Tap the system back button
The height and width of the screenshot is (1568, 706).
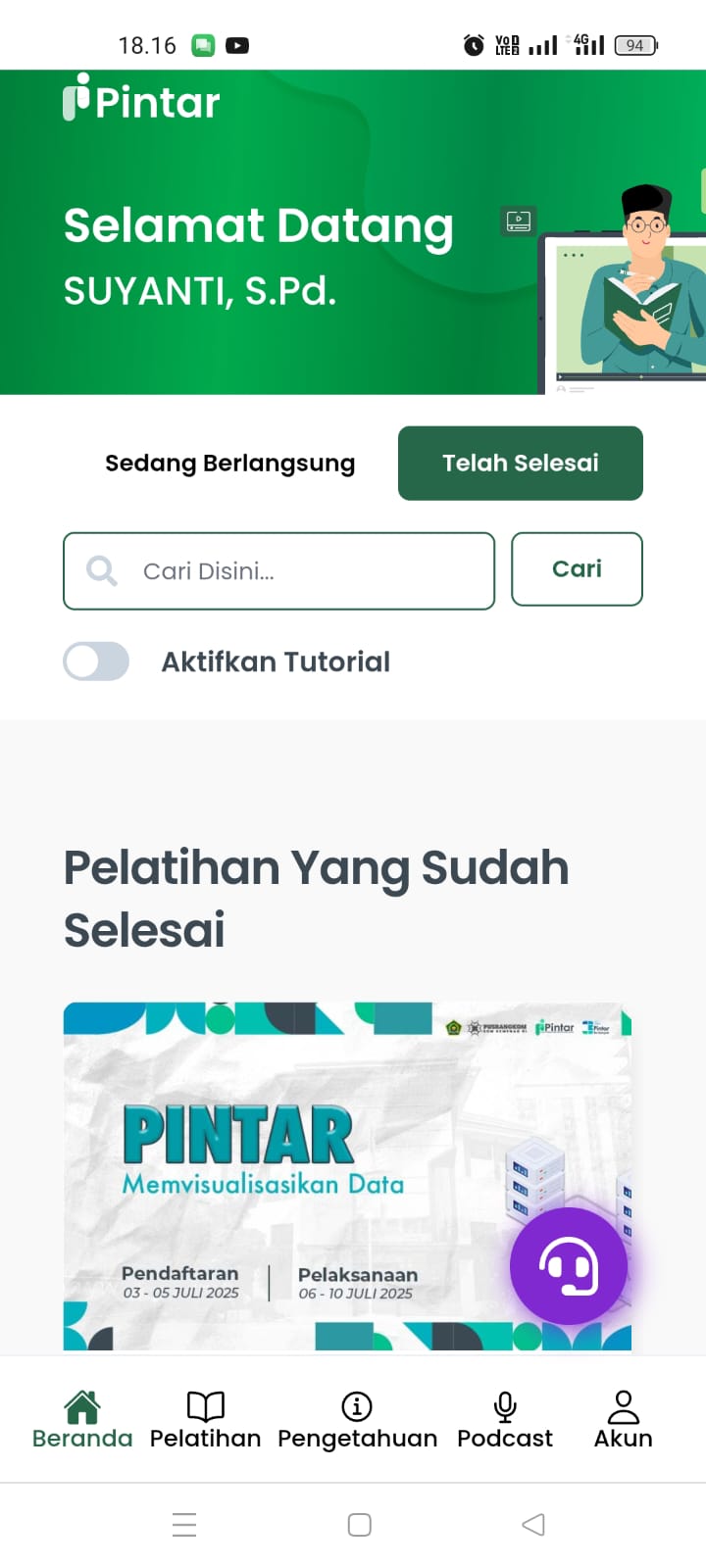pyautogui.click(x=533, y=1525)
